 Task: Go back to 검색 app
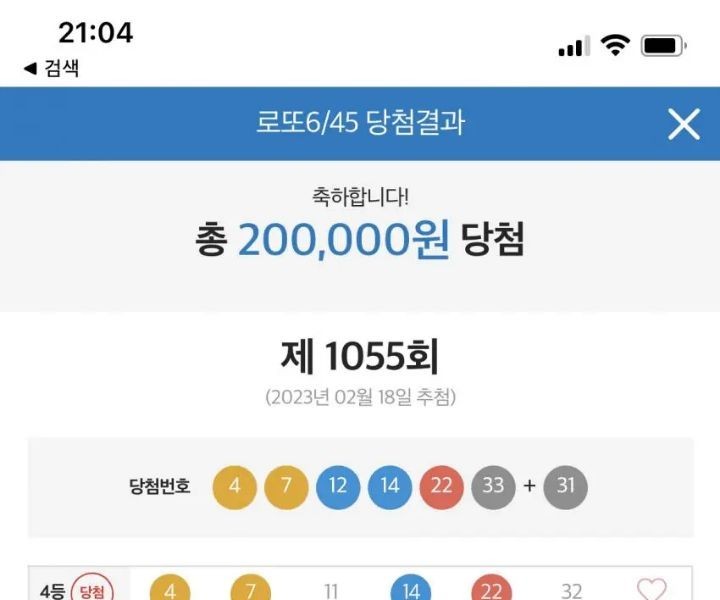(51, 68)
